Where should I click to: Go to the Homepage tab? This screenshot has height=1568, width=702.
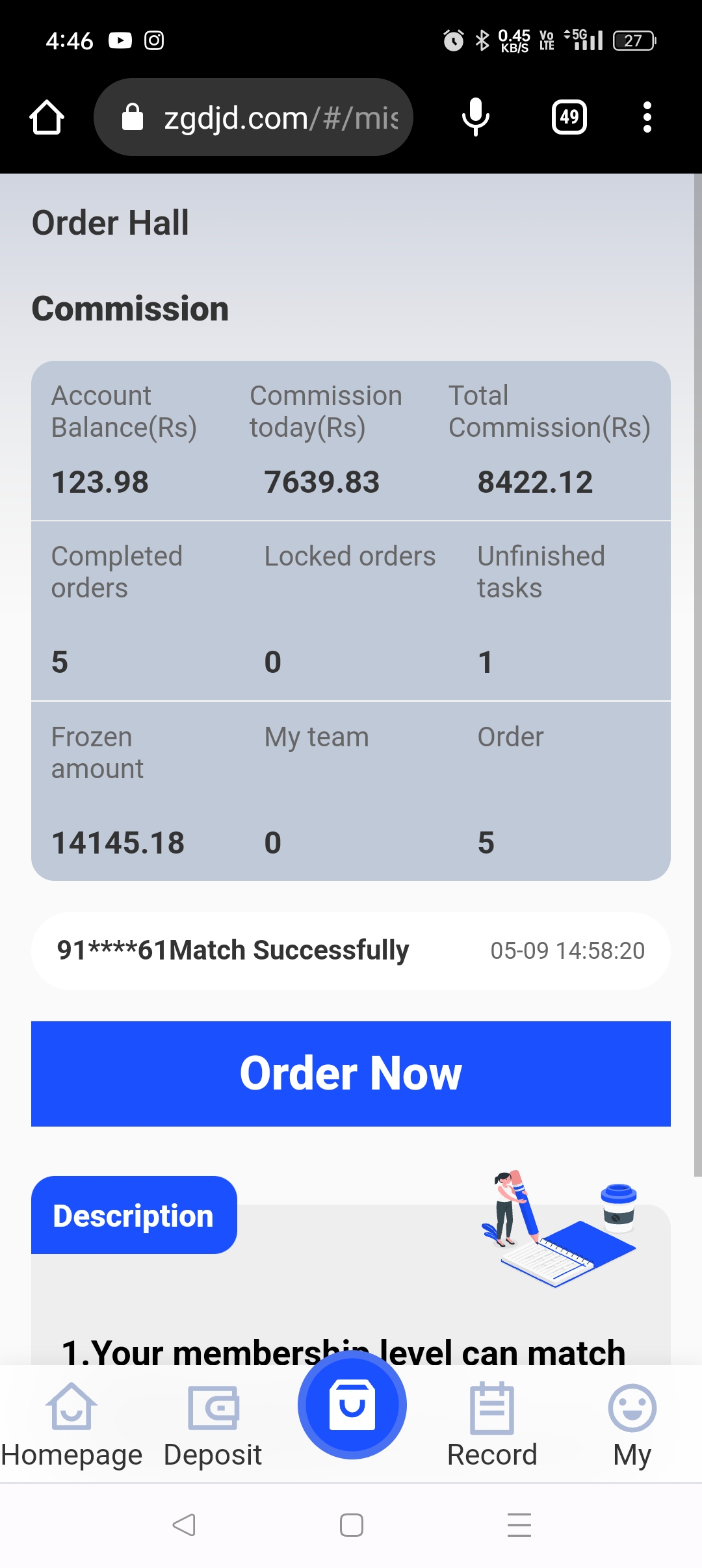point(71,1424)
